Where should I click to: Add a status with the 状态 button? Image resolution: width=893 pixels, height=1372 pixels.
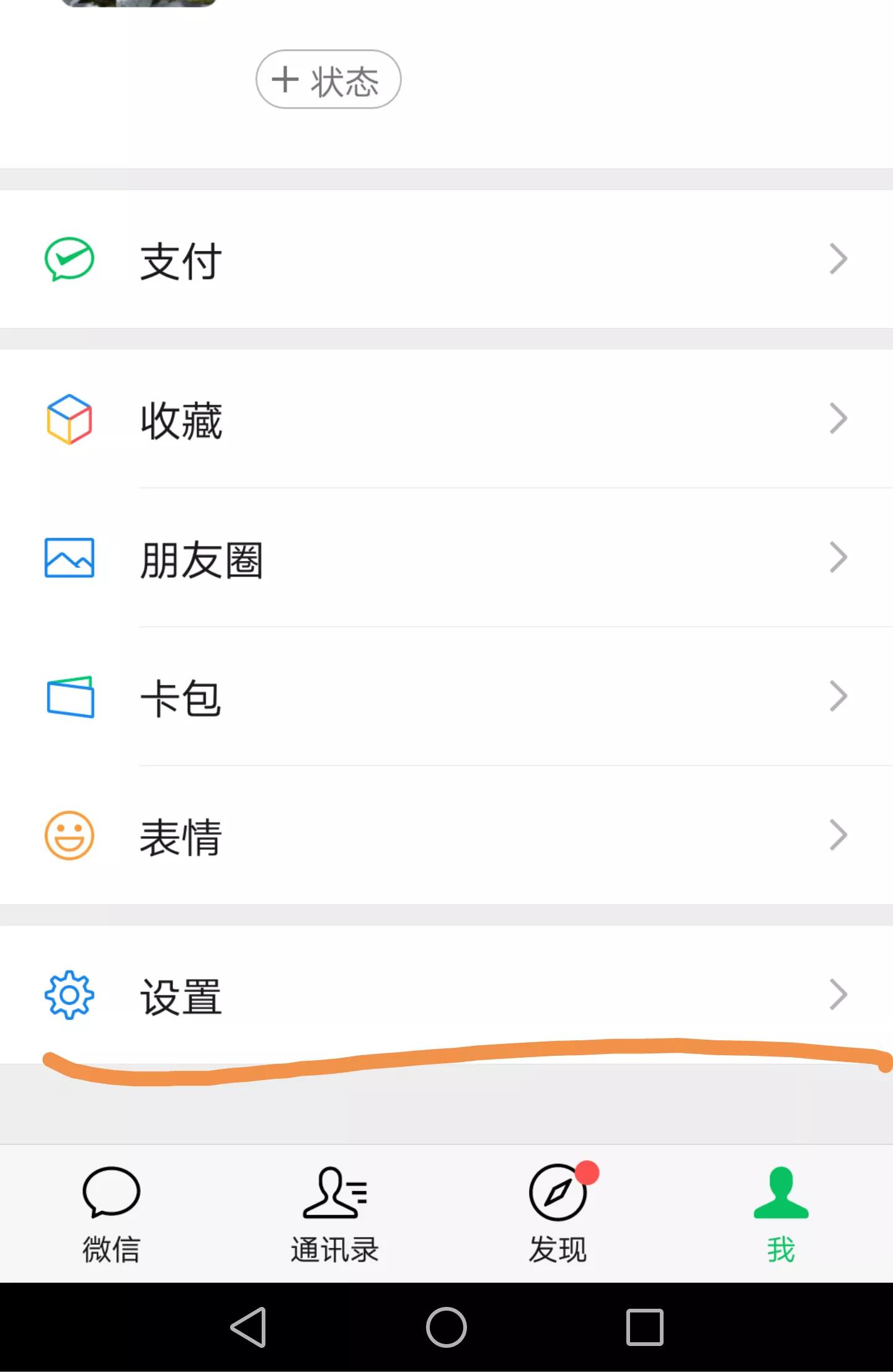[x=328, y=80]
